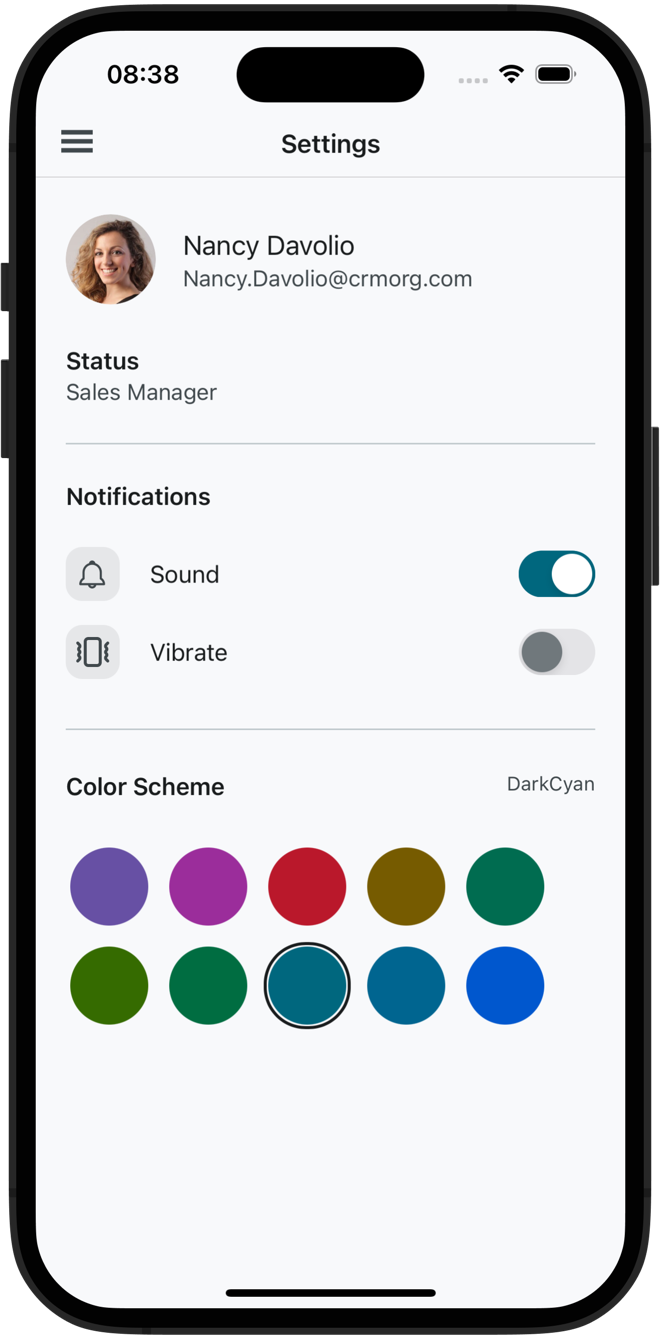This screenshot has height=1336, width=660.
Task: Select the purple color swatch
Action: click(109, 886)
